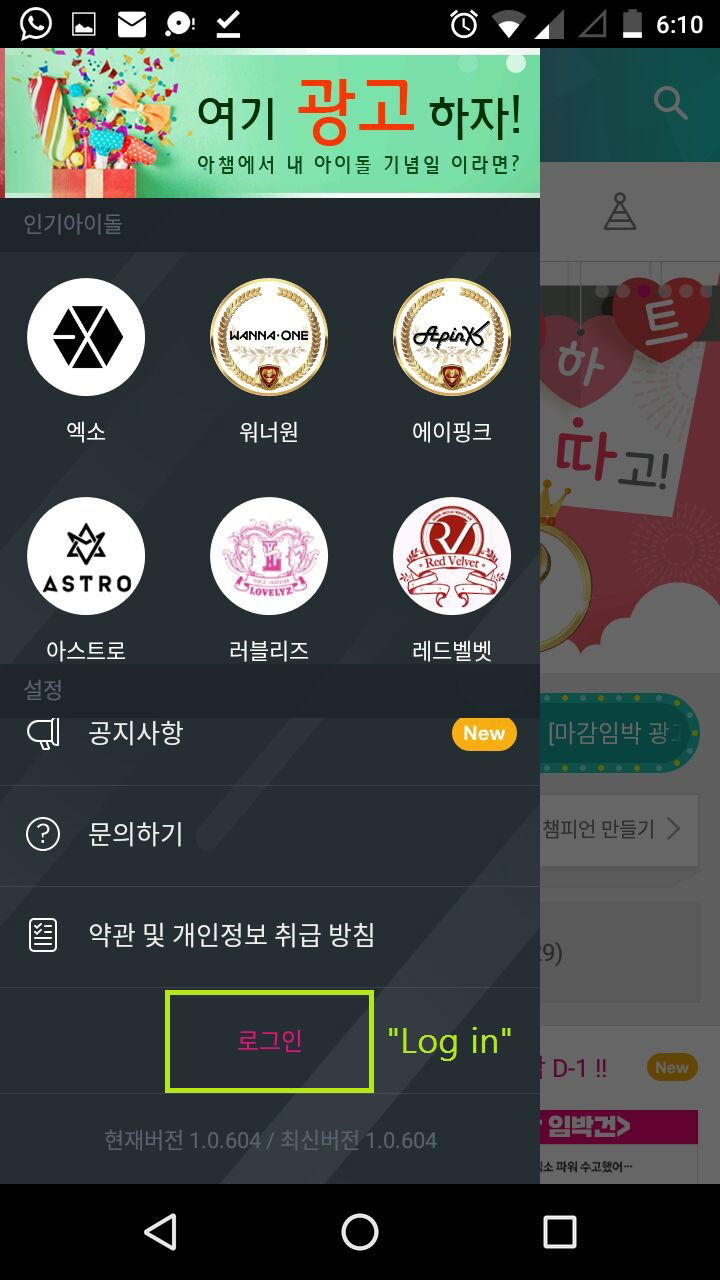Switch to the party hat tab

click(620, 212)
